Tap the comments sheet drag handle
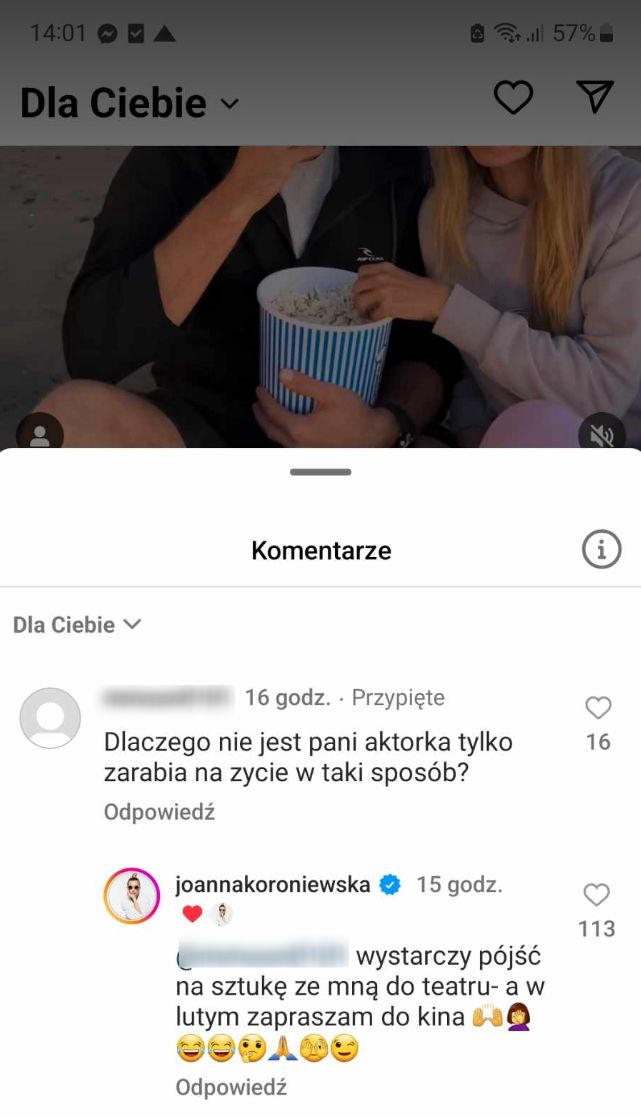This screenshot has width=641, height=1118. tap(321, 472)
